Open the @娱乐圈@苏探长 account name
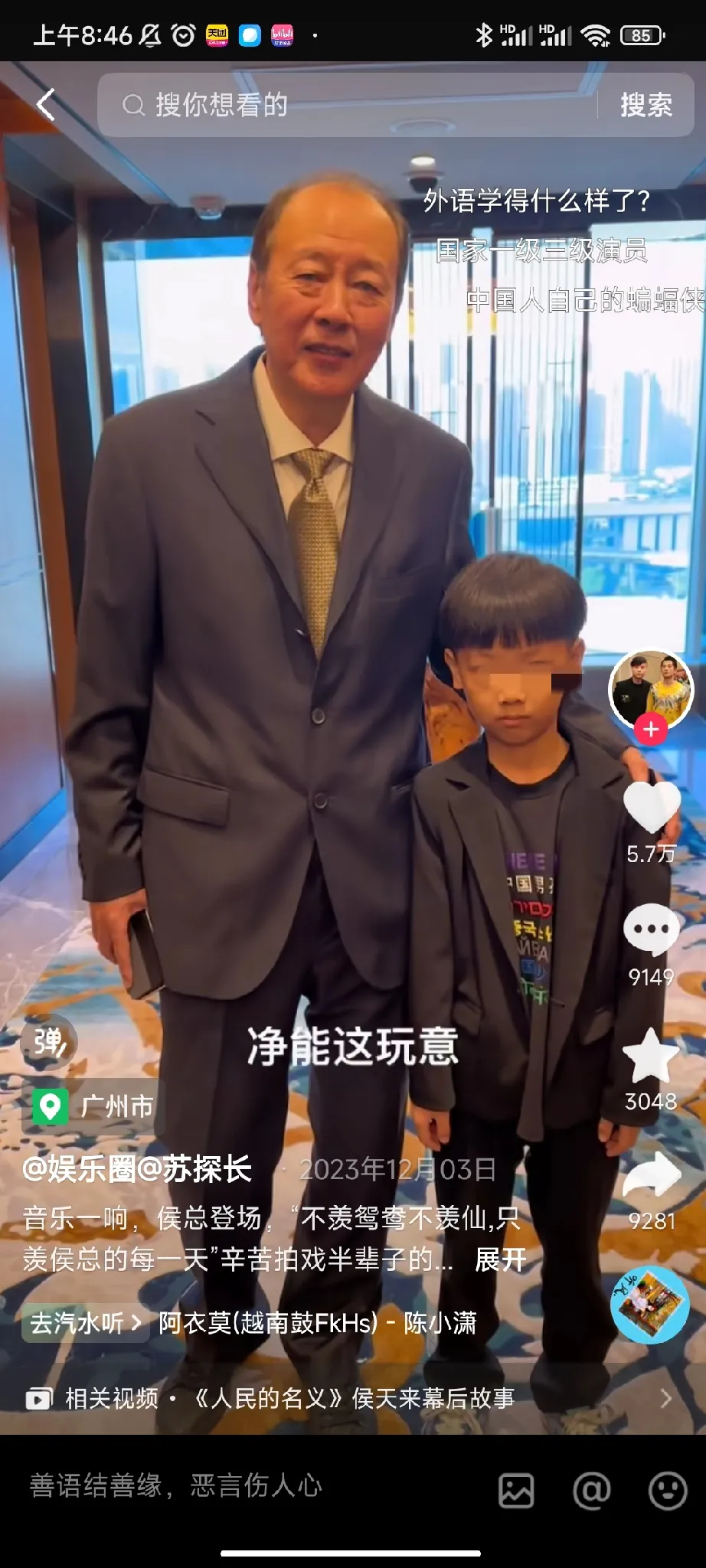This screenshot has height=1568, width=706. (x=138, y=1169)
